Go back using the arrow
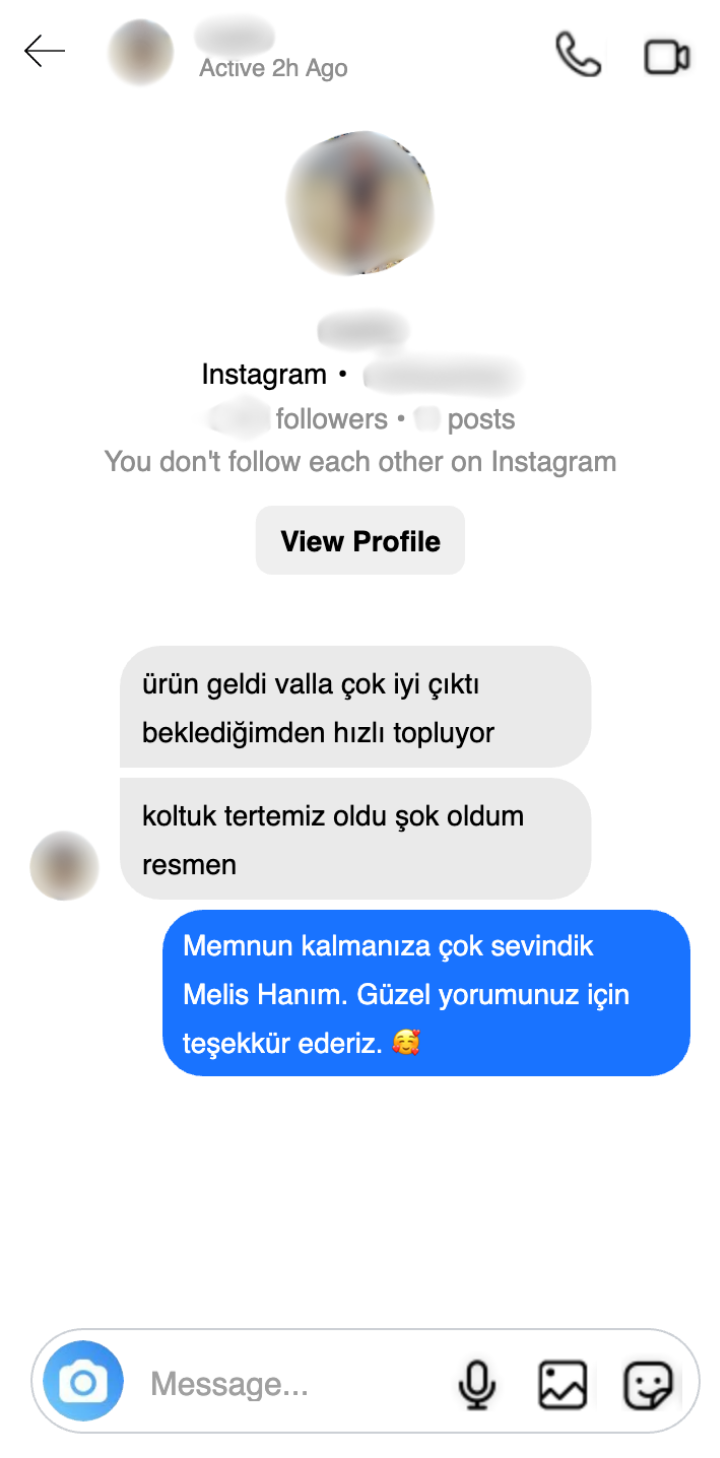720x1458 pixels. pyautogui.click(x=45, y=51)
